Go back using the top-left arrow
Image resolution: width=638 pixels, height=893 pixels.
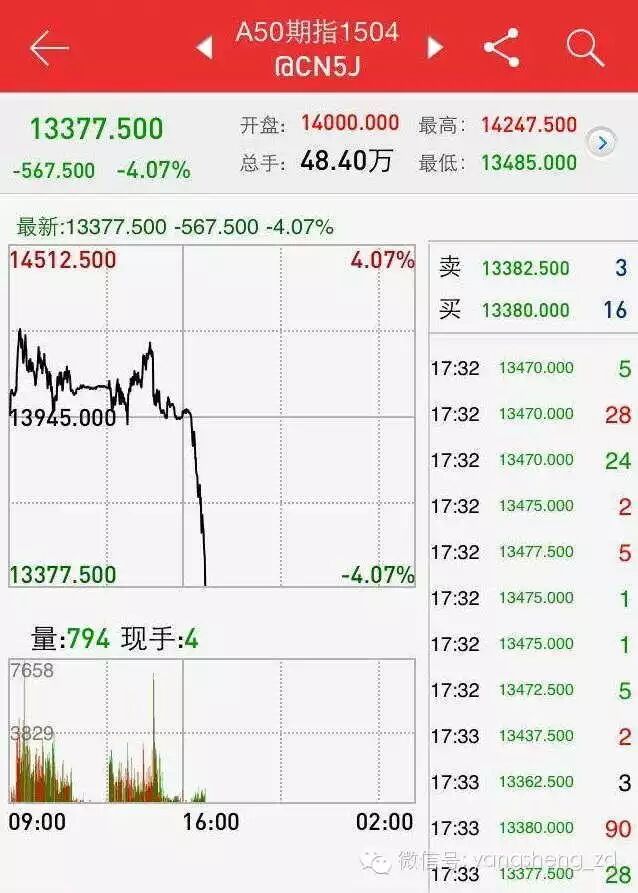coord(49,47)
